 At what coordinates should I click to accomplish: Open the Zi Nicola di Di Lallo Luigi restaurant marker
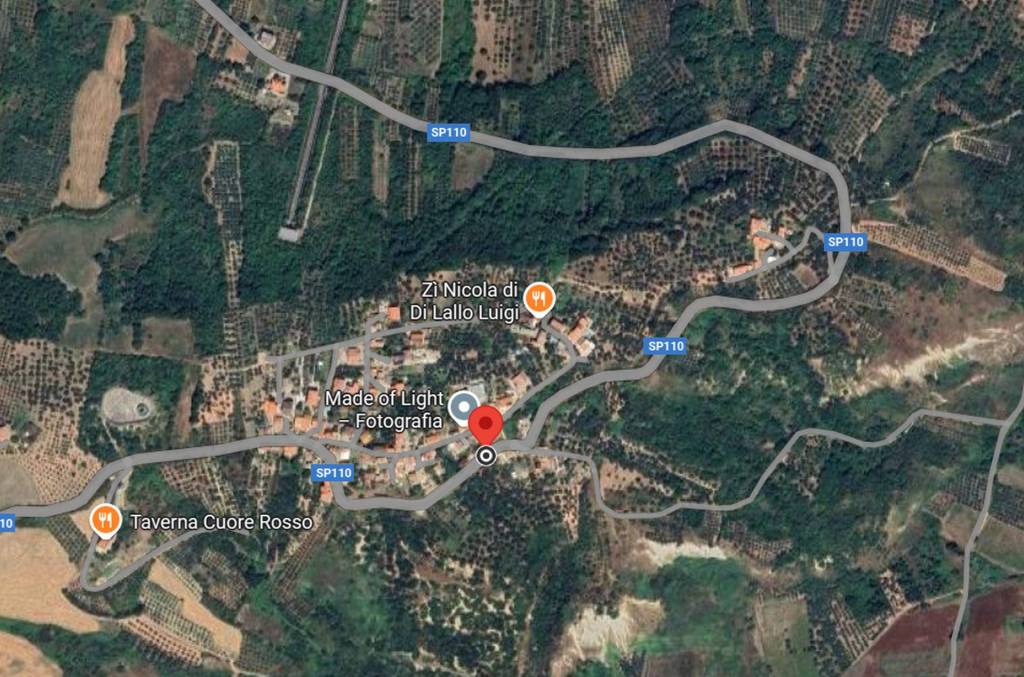(539, 297)
